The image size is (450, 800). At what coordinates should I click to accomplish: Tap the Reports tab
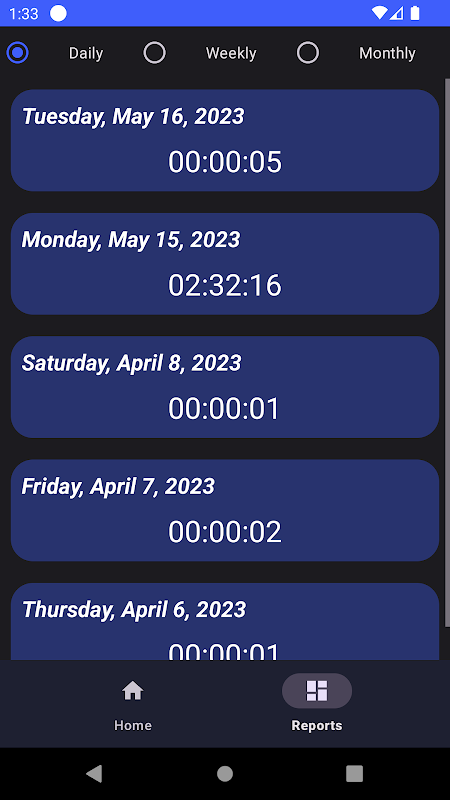317,704
